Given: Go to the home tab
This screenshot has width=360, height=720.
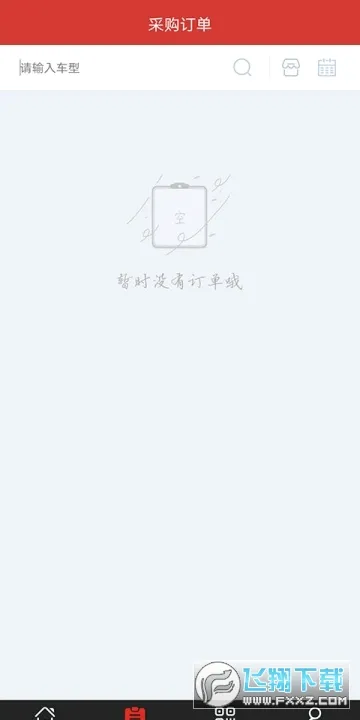Looking at the screenshot, I should tap(45, 713).
